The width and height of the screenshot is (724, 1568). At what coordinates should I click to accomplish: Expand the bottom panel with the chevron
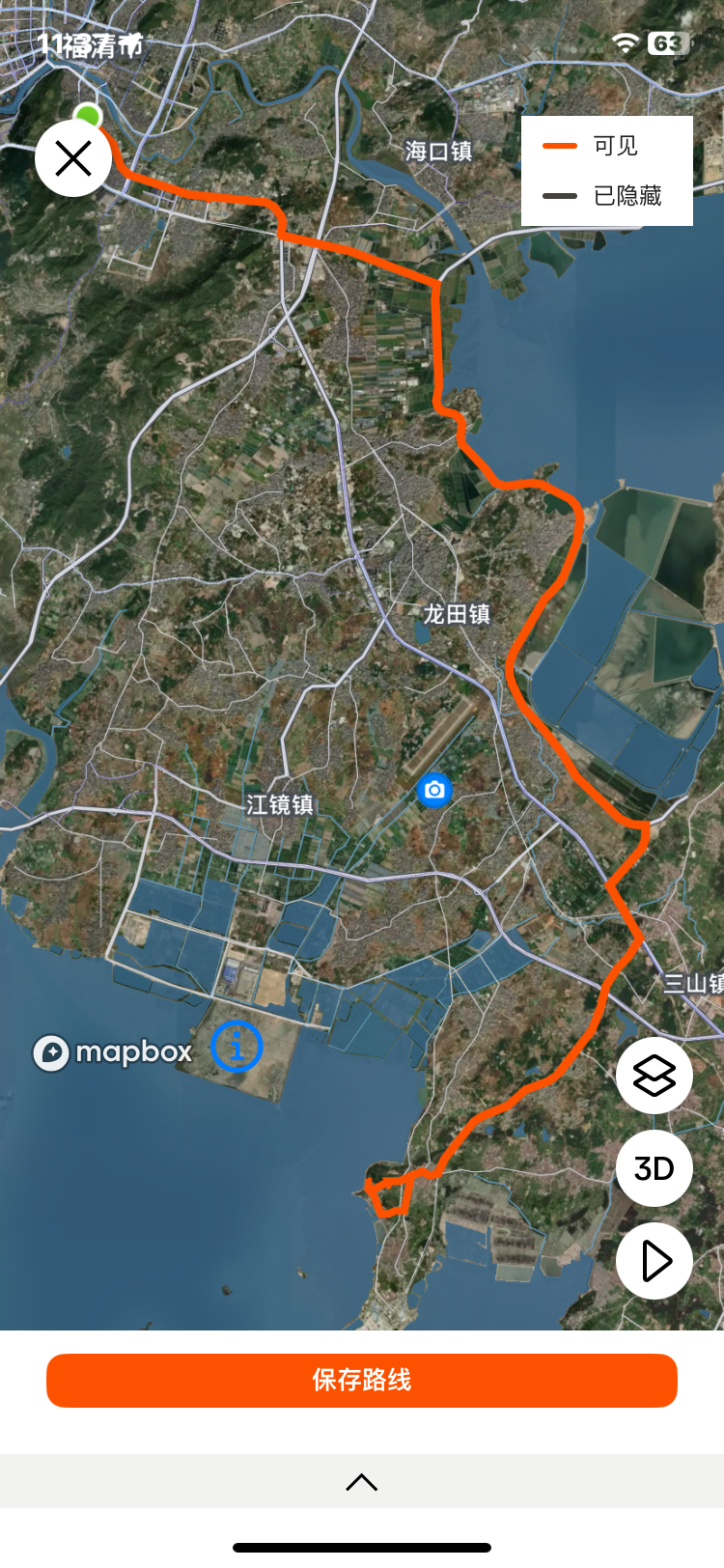[362, 1482]
